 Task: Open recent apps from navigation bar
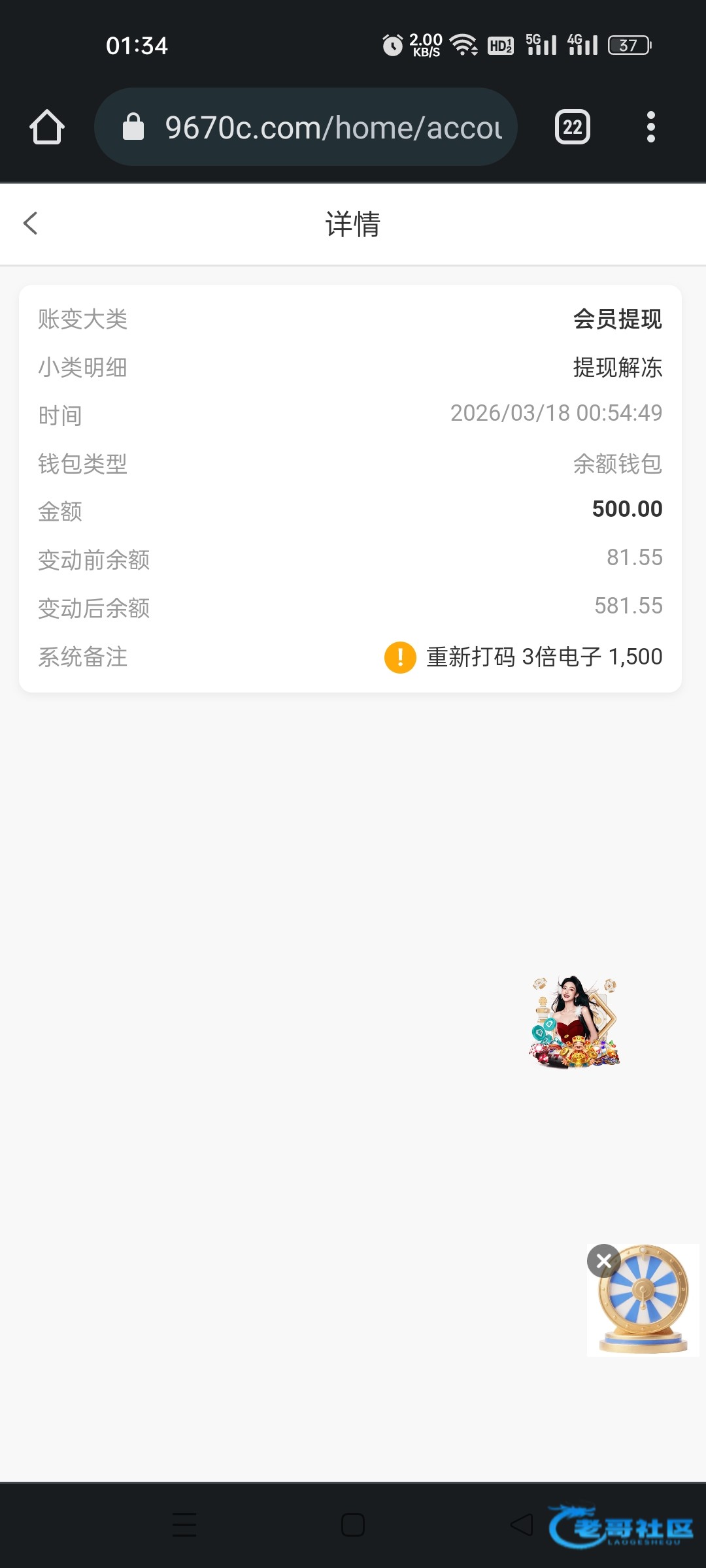(x=184, y=1525)
